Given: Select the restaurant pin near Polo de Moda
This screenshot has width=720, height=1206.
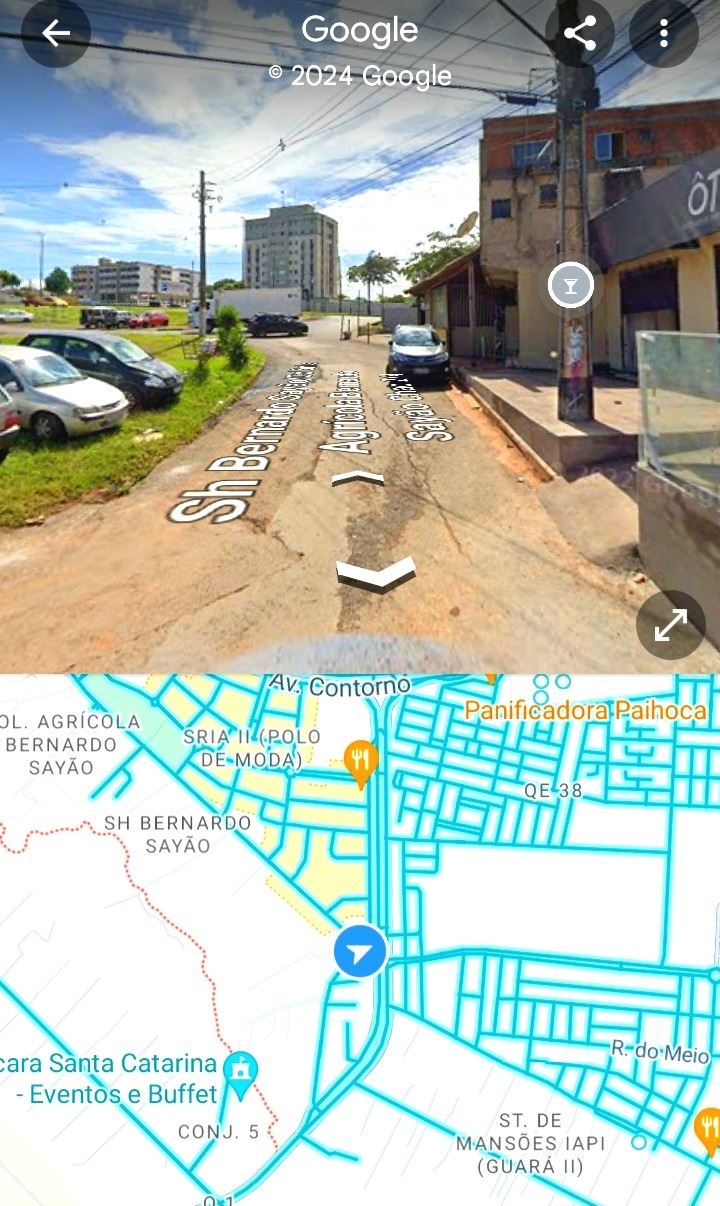Looking at the screenshot, I should click(361, 762).
